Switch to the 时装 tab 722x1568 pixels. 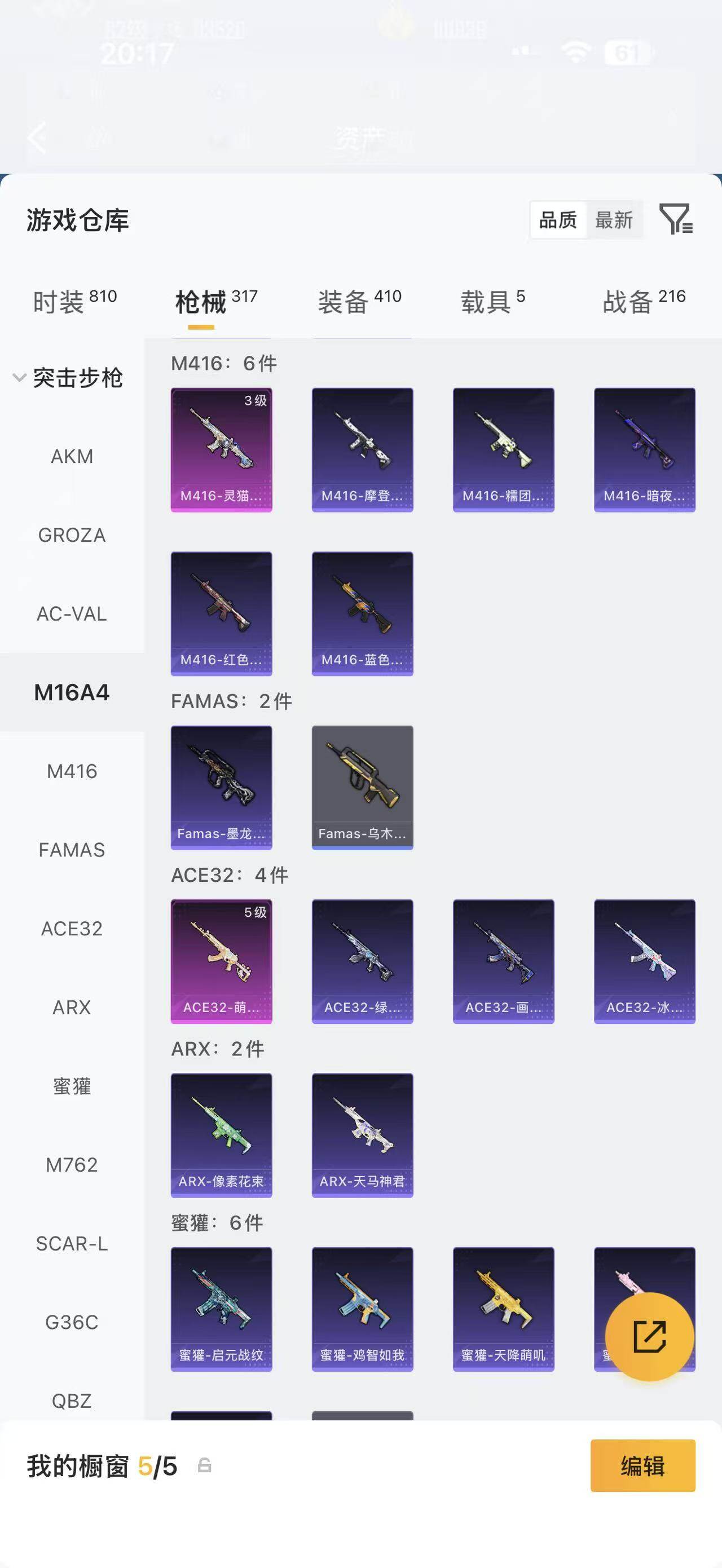coord(74,301)
